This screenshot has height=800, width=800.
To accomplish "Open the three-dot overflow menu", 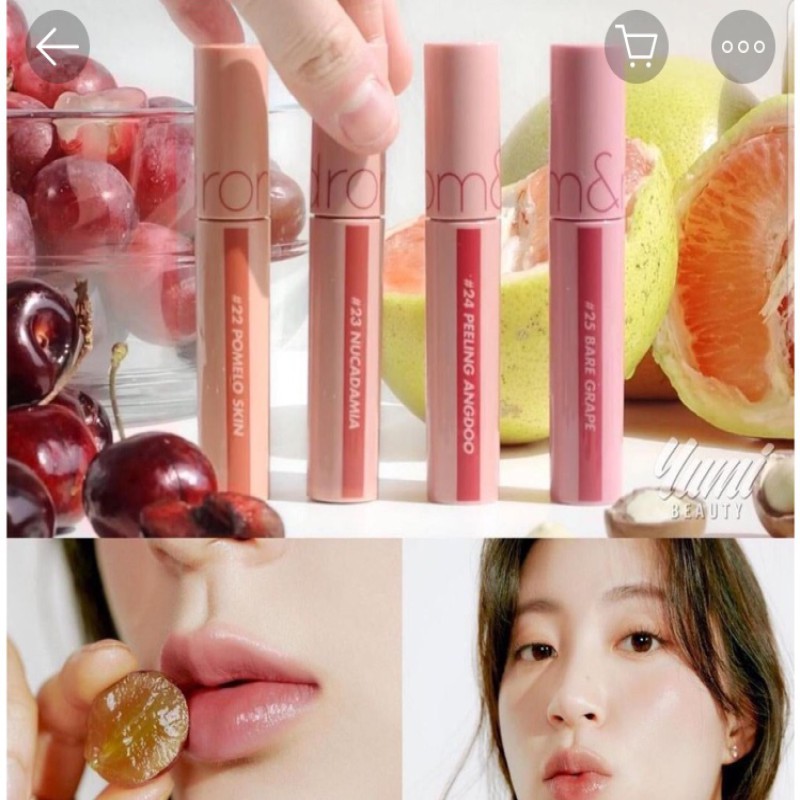I will point(742,46).
